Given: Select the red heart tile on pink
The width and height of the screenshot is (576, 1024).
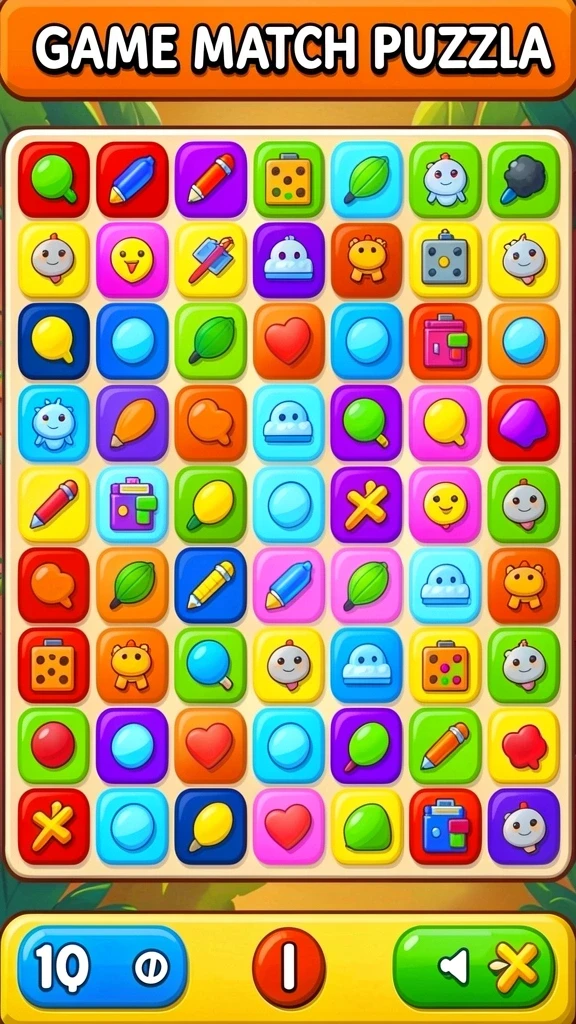Looking at the screenshot, I should point(289,827).
